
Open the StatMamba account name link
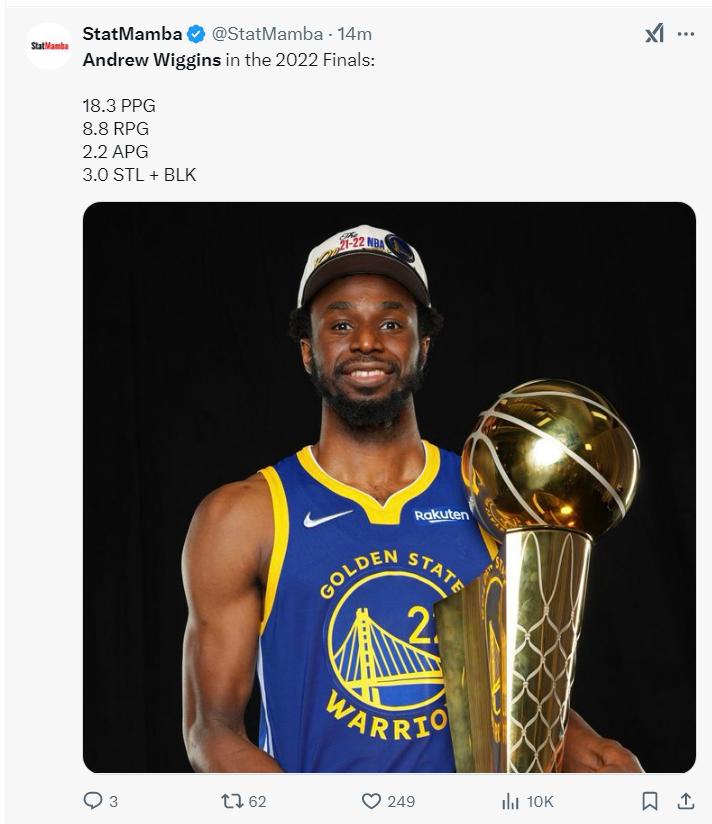coord(132,34)
